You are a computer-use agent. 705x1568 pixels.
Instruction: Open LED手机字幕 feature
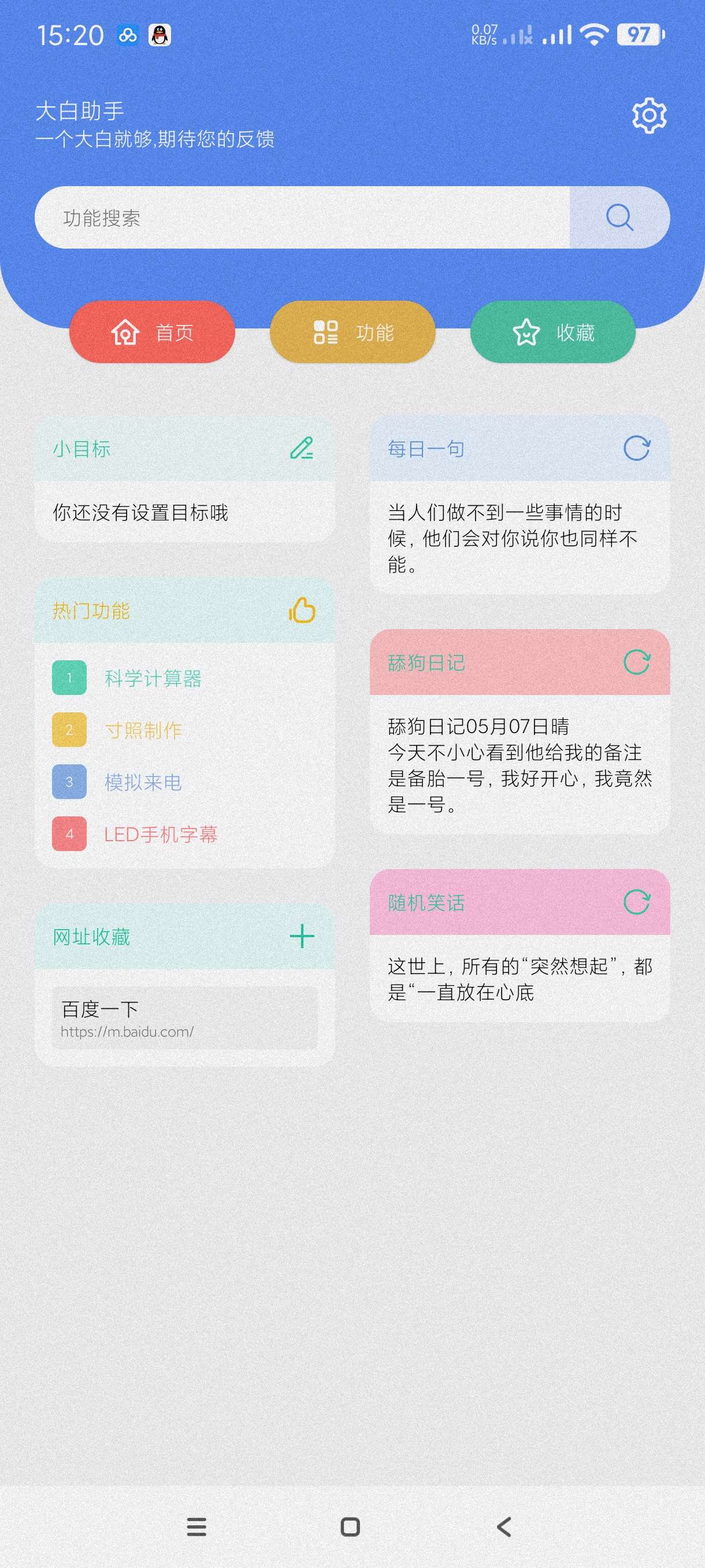click(161, 834)
